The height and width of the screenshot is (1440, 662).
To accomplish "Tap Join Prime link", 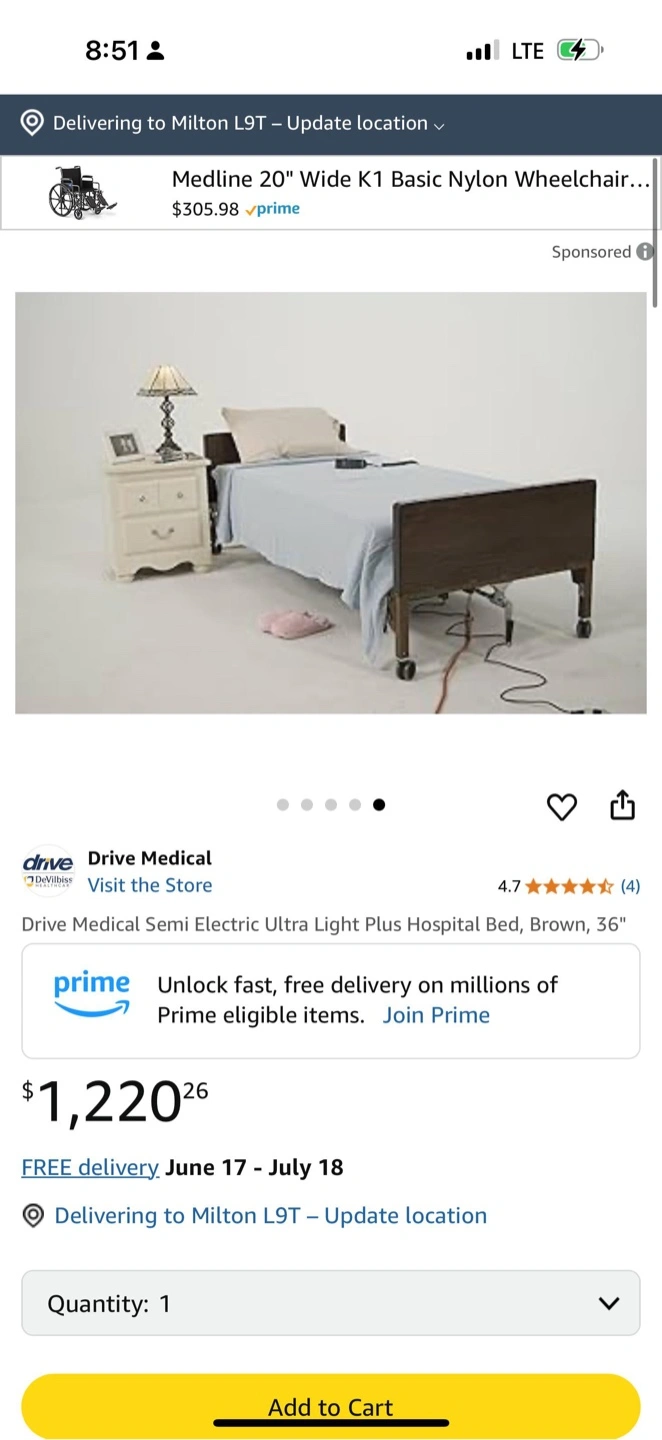I will pos(436,1015).
